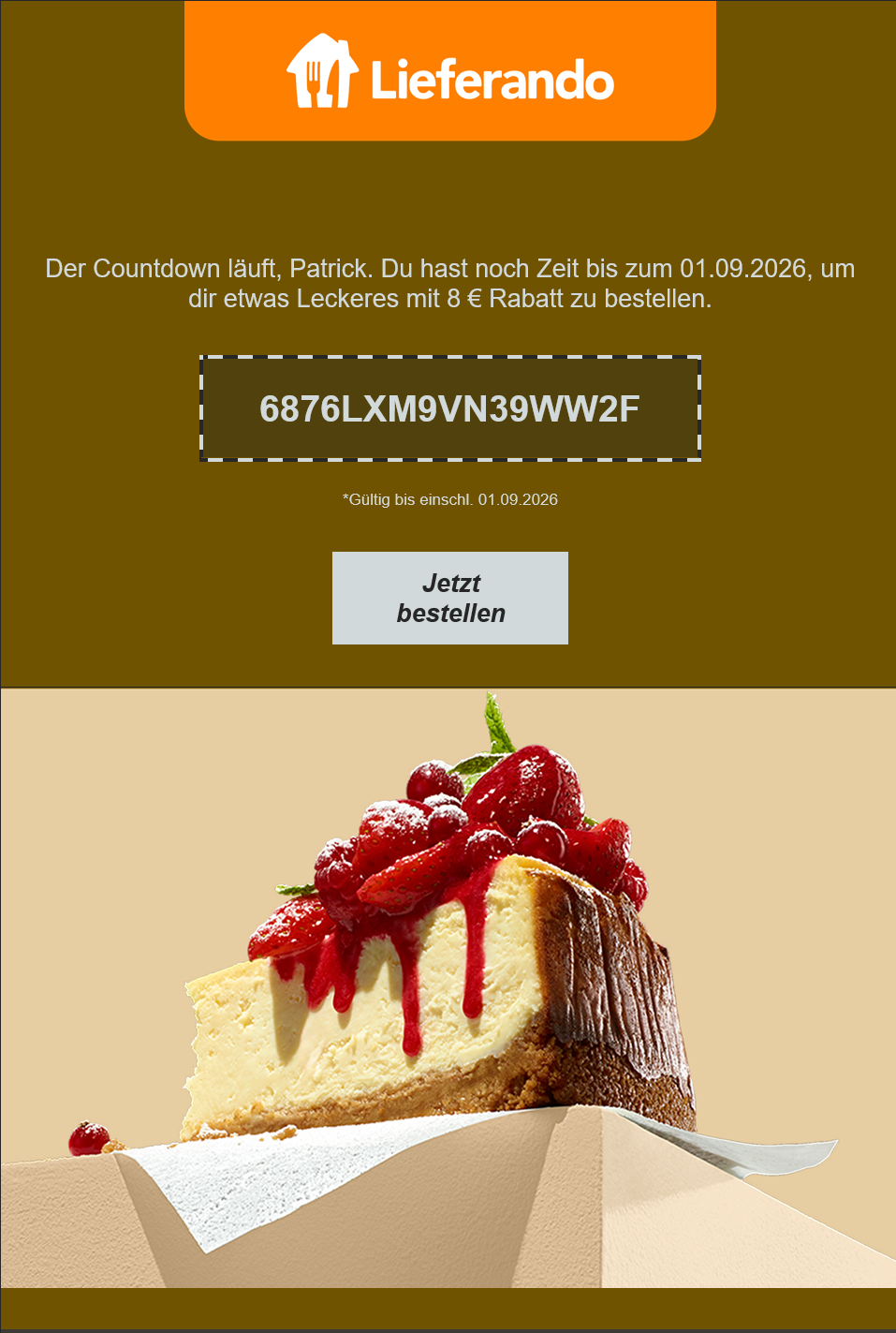Screen dimensions: 896x1333
Task: Tap the Jetzt bestellen button
Action: click(450, 598)
